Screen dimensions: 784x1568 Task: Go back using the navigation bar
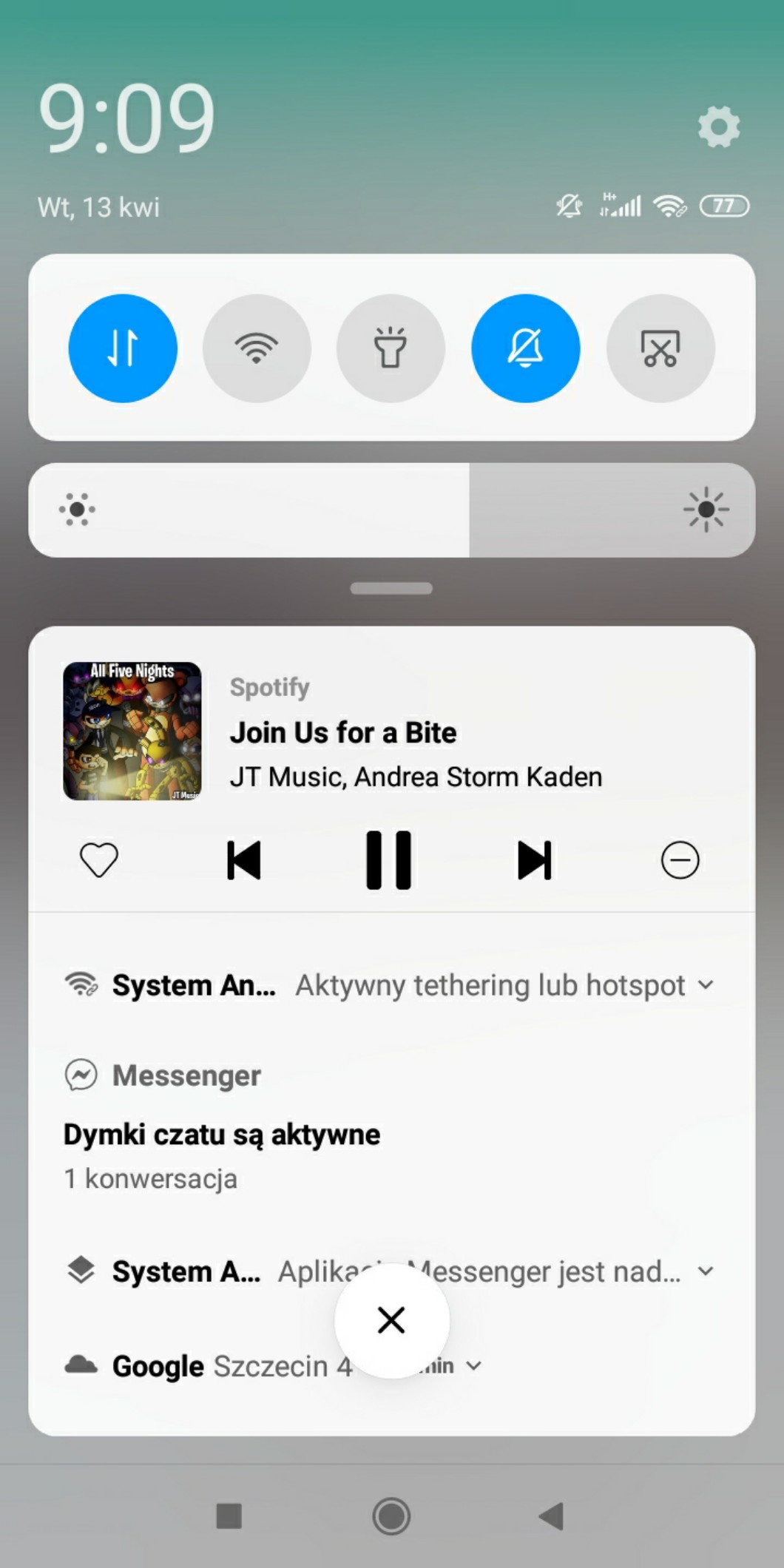pos(552,1516)
